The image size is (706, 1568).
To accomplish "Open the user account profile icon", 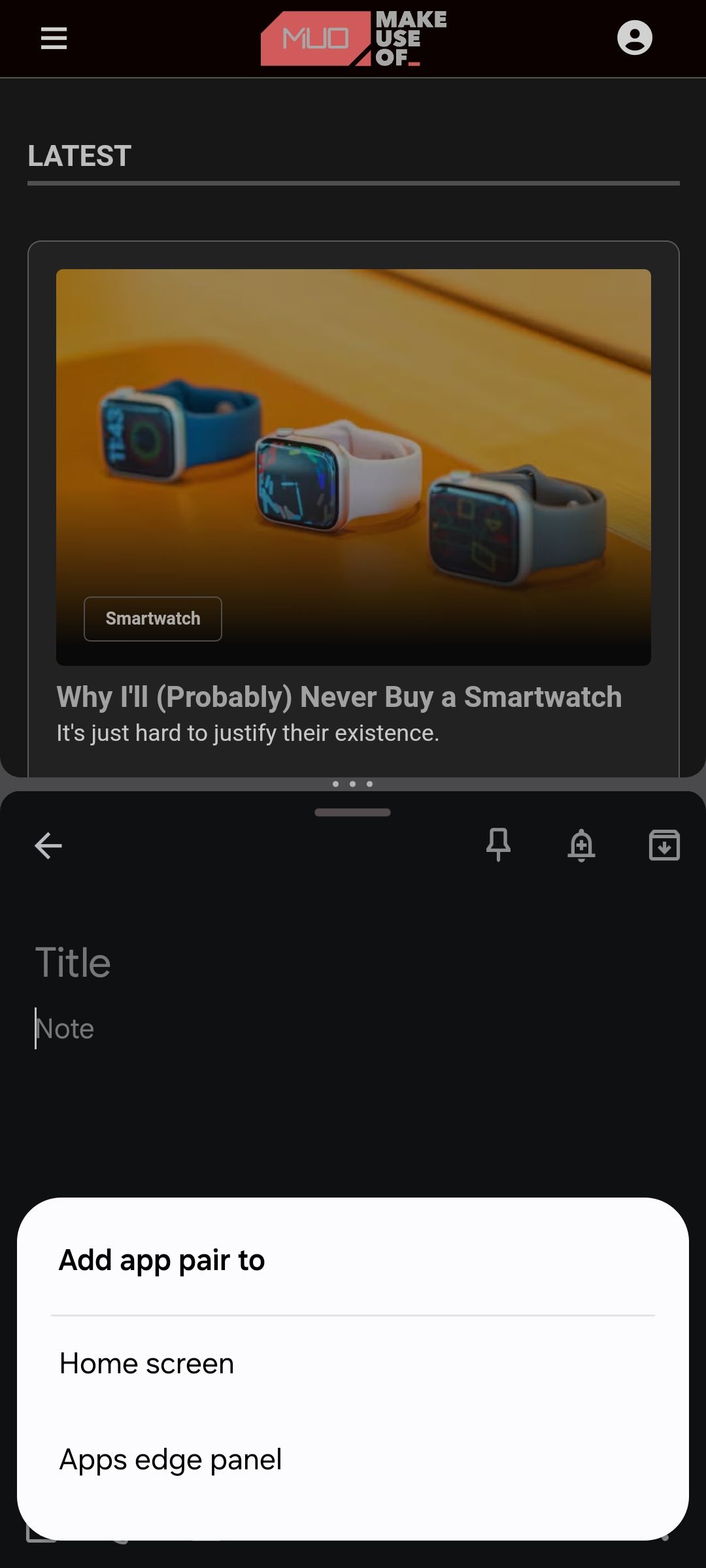I will (634, 38).
